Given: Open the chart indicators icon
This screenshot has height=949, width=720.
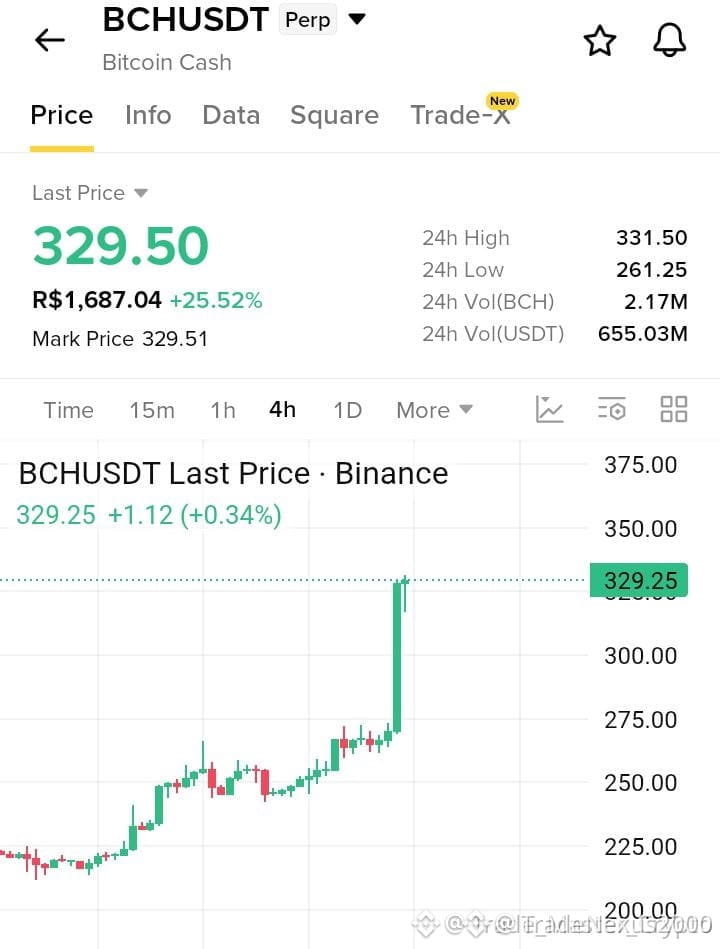Looking at the screenshot, I should (x=549, y=409).
